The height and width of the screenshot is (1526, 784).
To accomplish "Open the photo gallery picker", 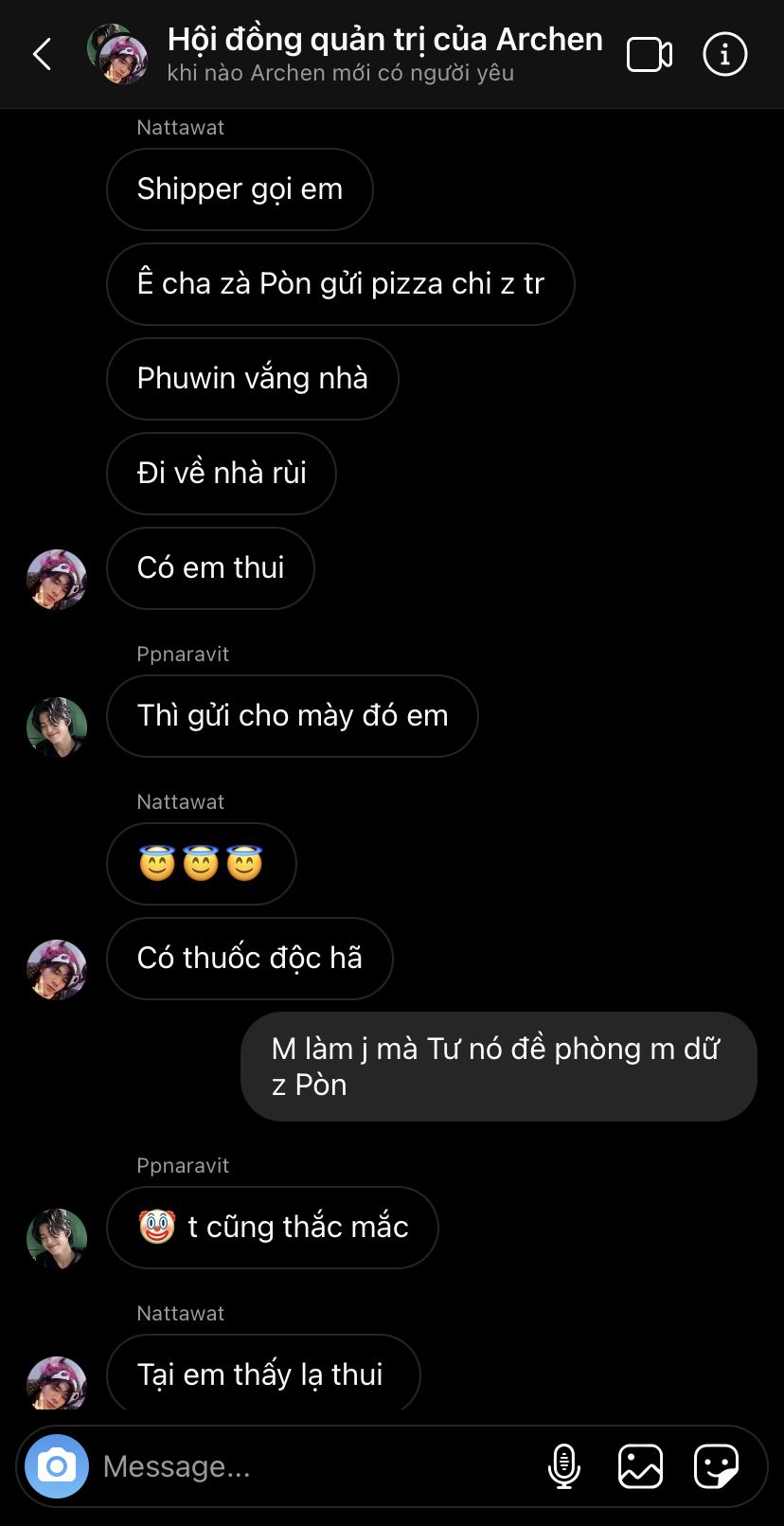I will 640,1466.
